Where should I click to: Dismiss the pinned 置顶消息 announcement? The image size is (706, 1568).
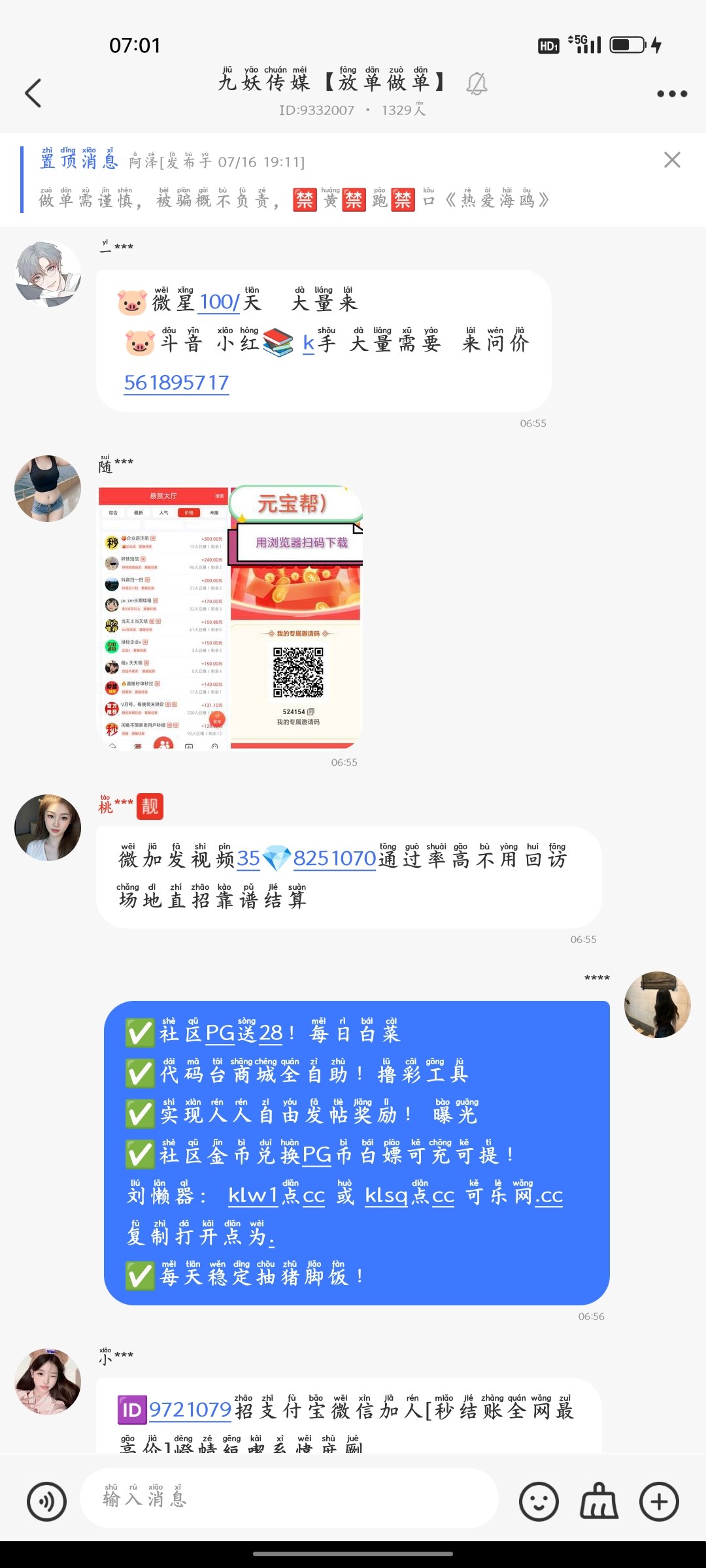coord(673,160)
